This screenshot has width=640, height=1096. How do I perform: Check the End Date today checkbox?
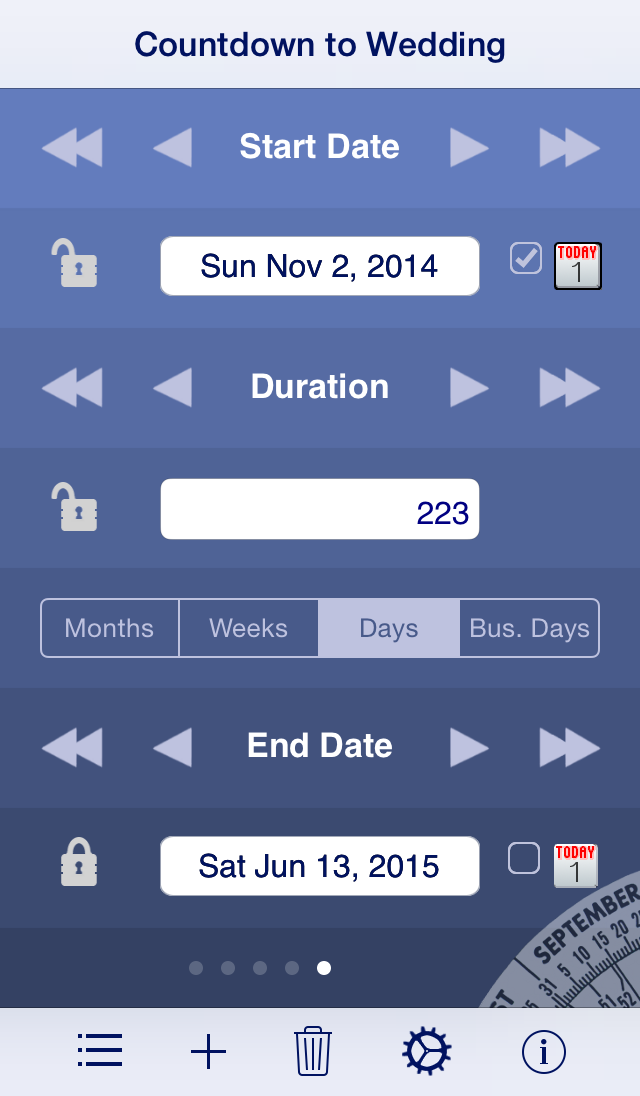click(524, 858)
